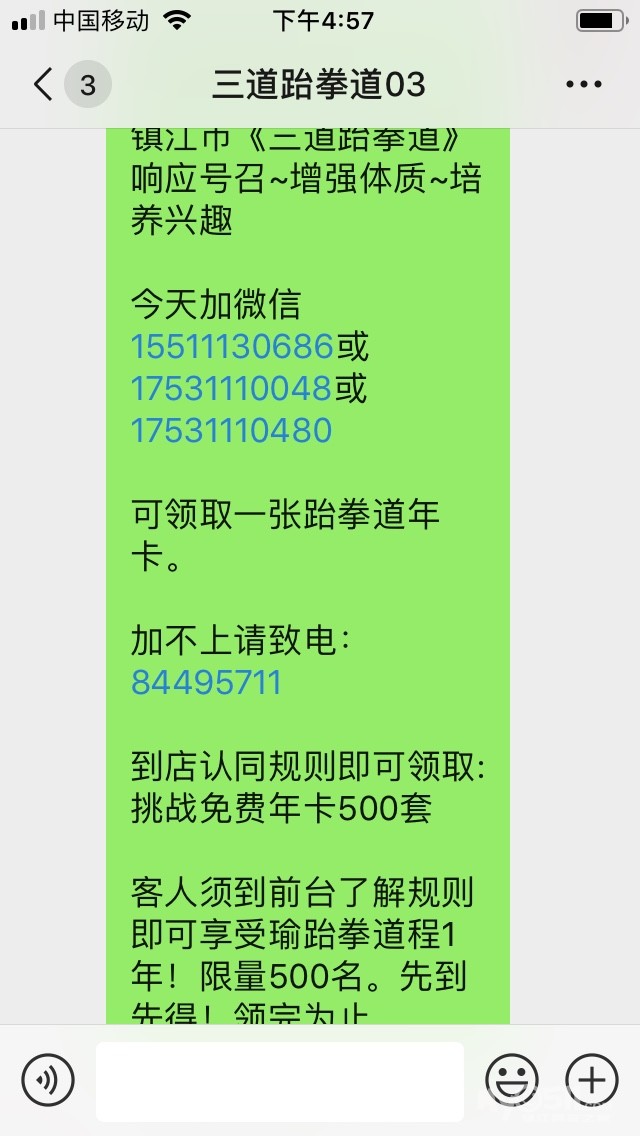
Task: Call the landline number 84495711
Action: click(206, 682)
